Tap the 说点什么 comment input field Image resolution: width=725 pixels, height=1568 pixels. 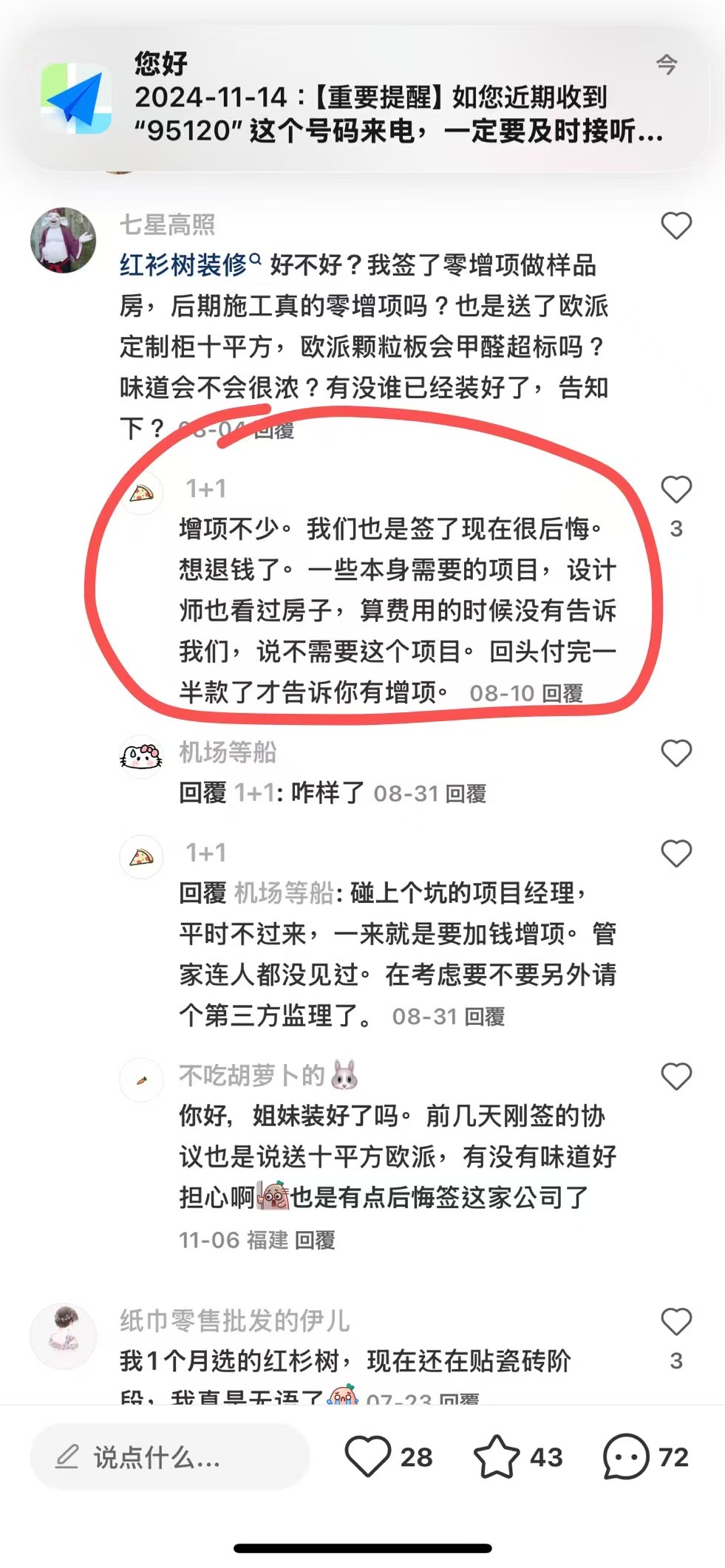169,1457
